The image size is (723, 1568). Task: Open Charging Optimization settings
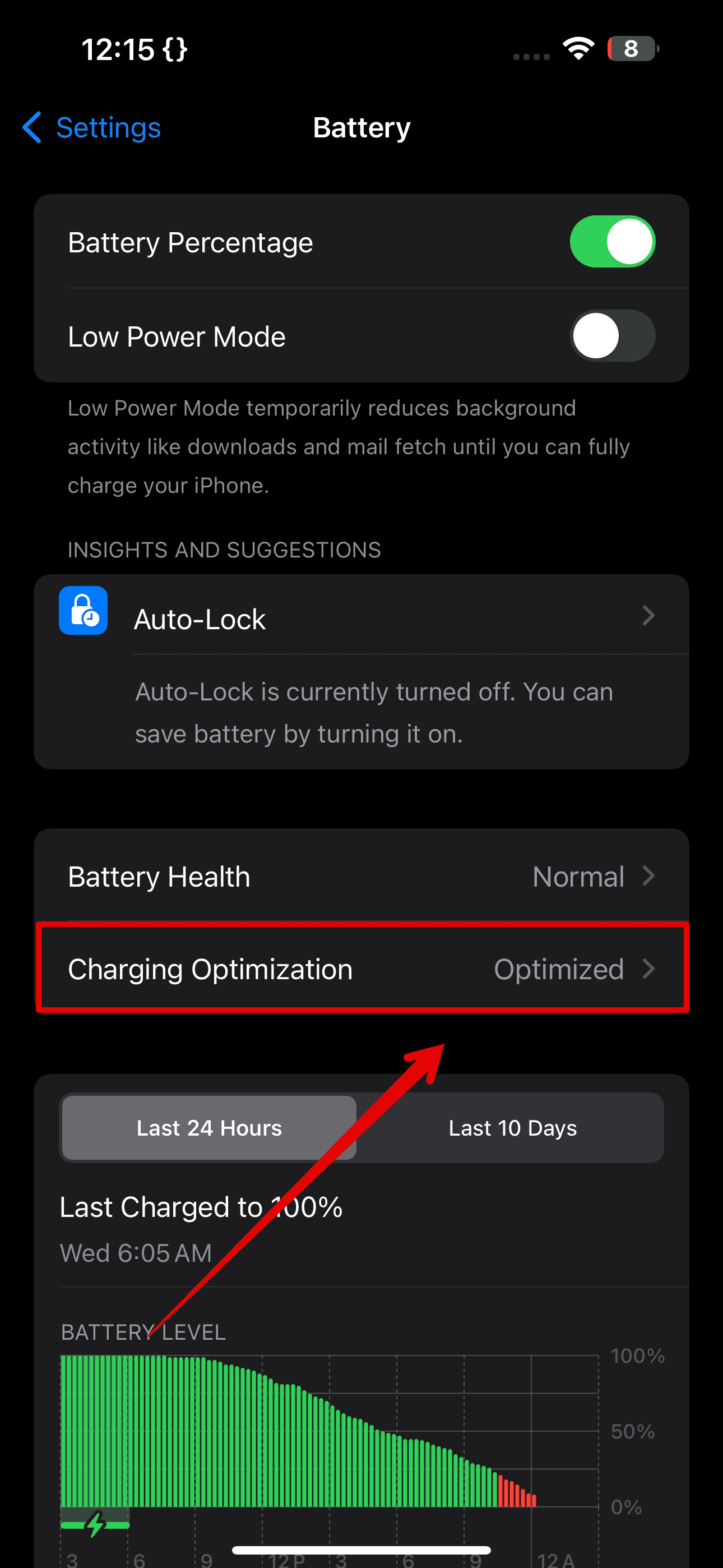(x=361, y=969)
